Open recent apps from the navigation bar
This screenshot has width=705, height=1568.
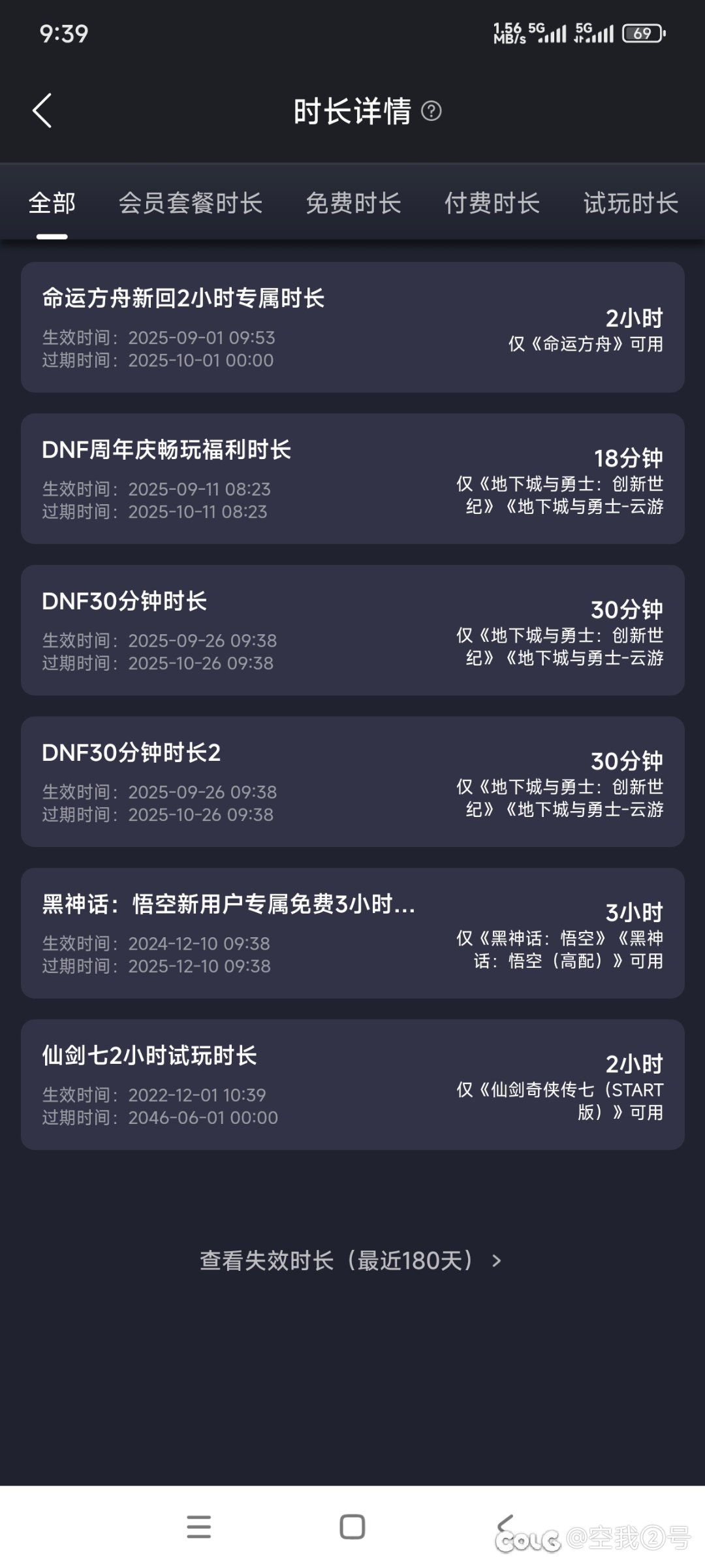[x=198, y=1527]
